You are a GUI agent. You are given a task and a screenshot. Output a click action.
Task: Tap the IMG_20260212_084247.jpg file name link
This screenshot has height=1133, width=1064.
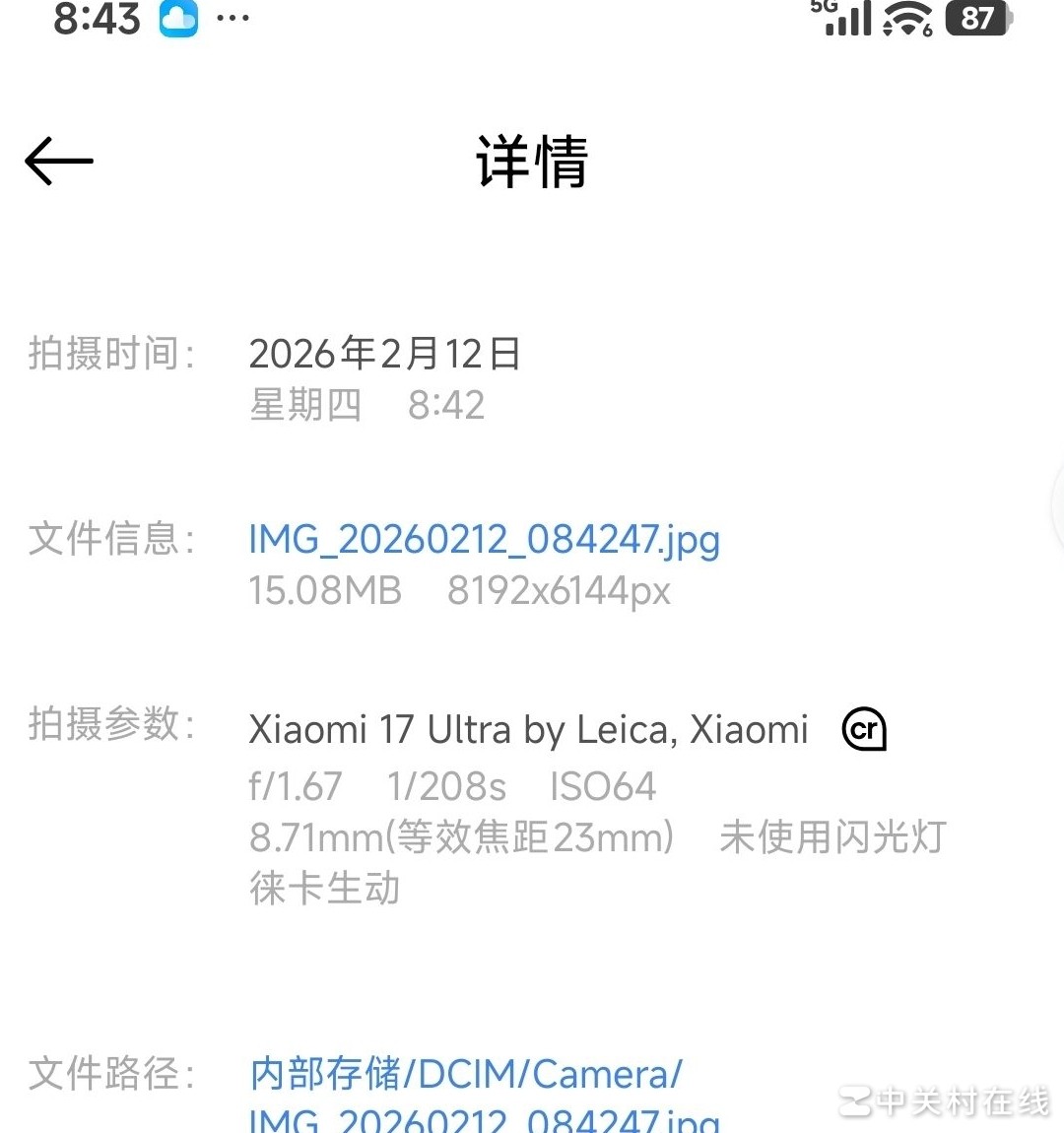tap(484, 540)
